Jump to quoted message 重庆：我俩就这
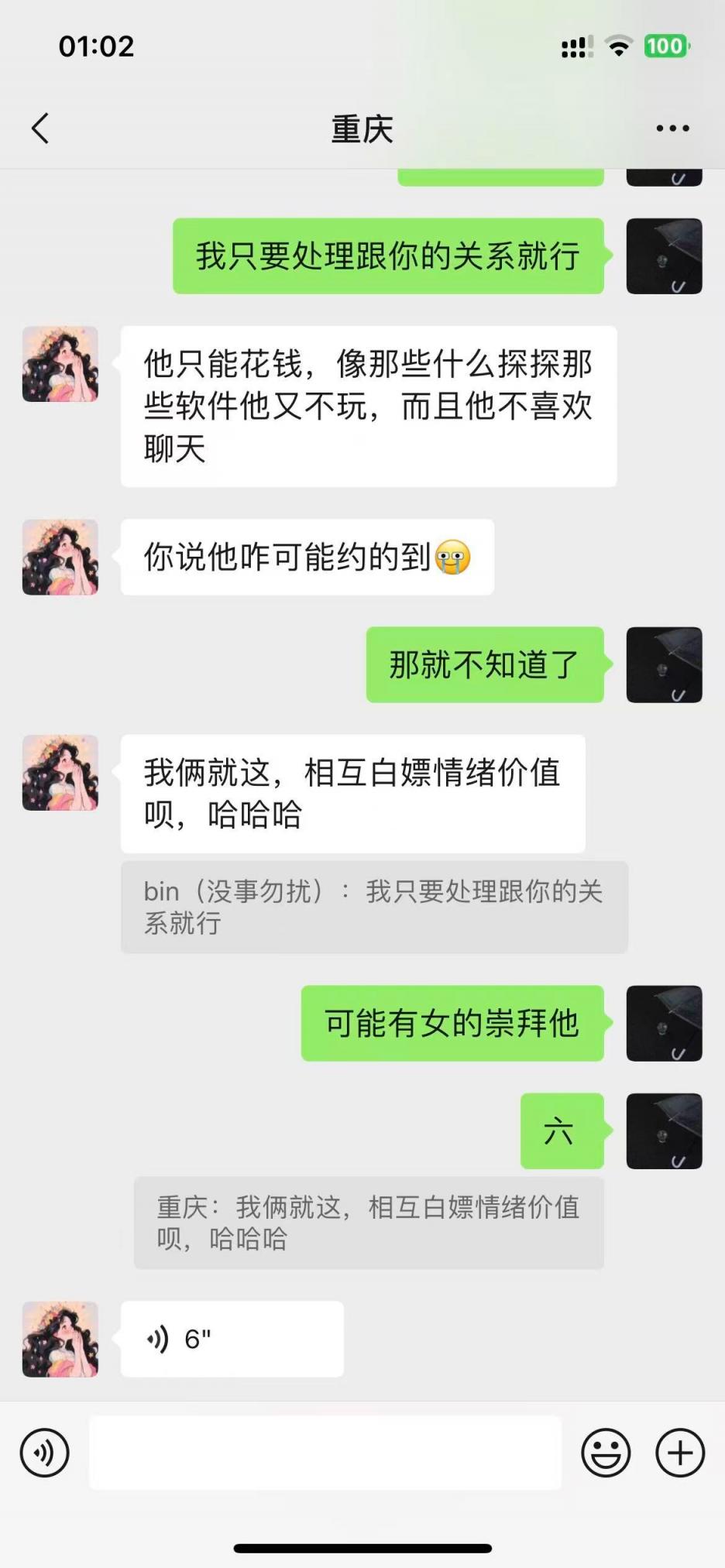 [x=369, y=1223]
